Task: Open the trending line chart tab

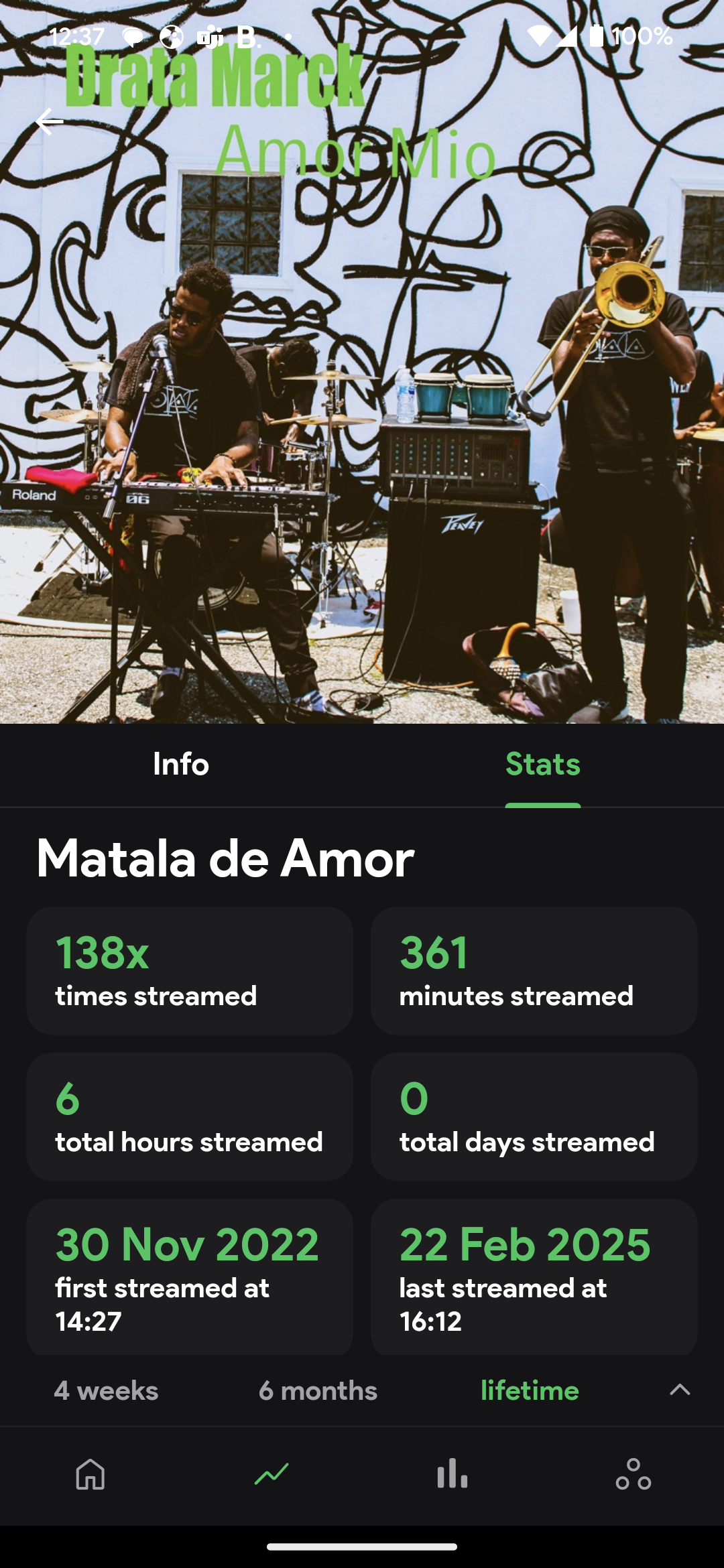Action: tap(271, 1475)
